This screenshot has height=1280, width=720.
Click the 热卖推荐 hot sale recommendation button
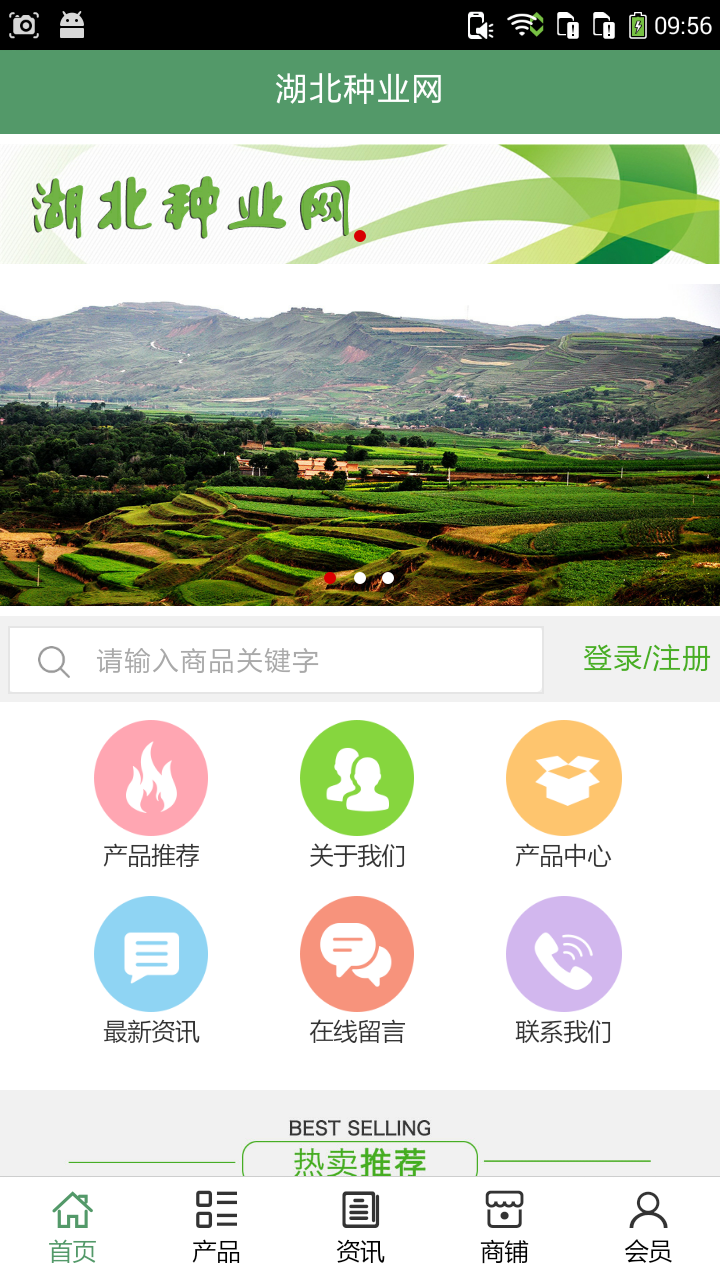tap(359, 1161)
